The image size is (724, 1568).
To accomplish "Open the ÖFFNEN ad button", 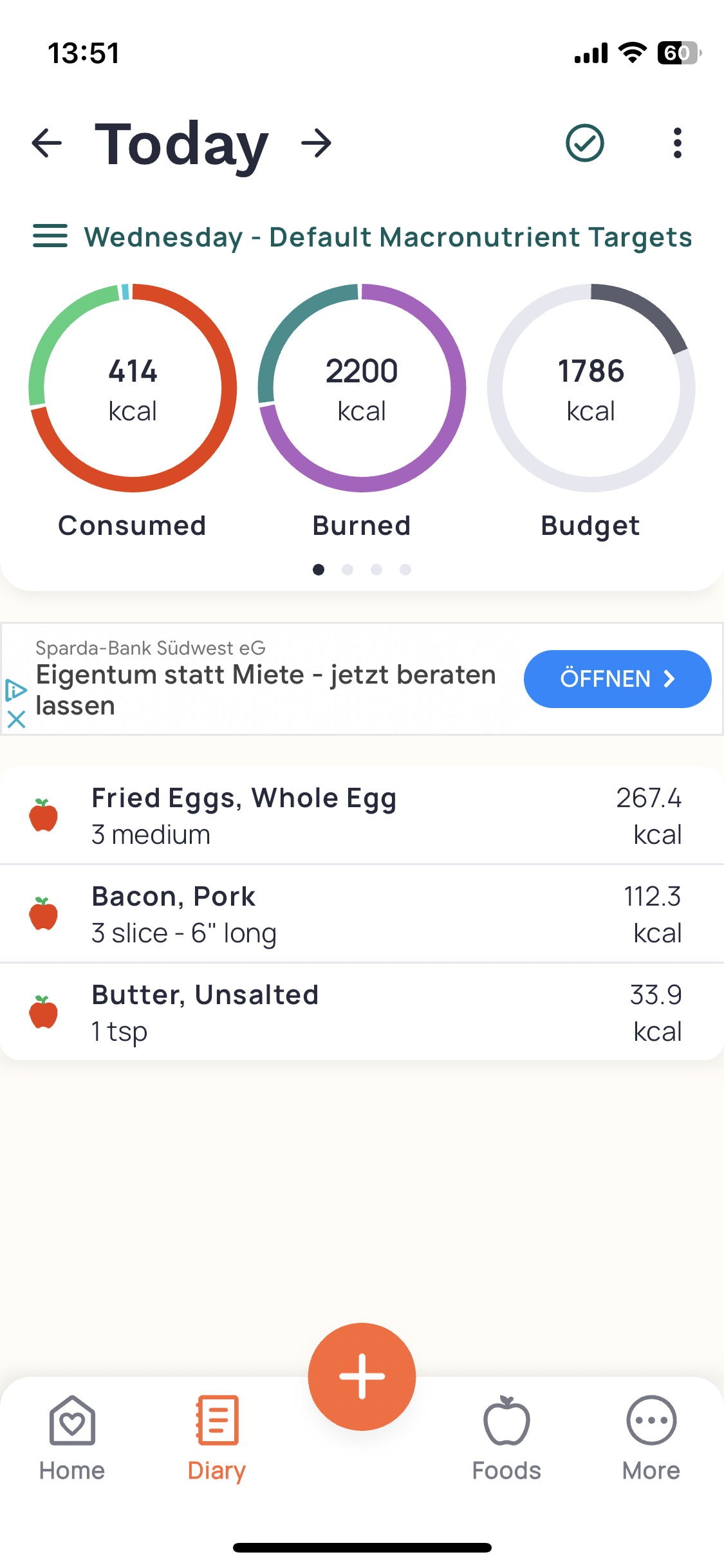I will 617,679.
